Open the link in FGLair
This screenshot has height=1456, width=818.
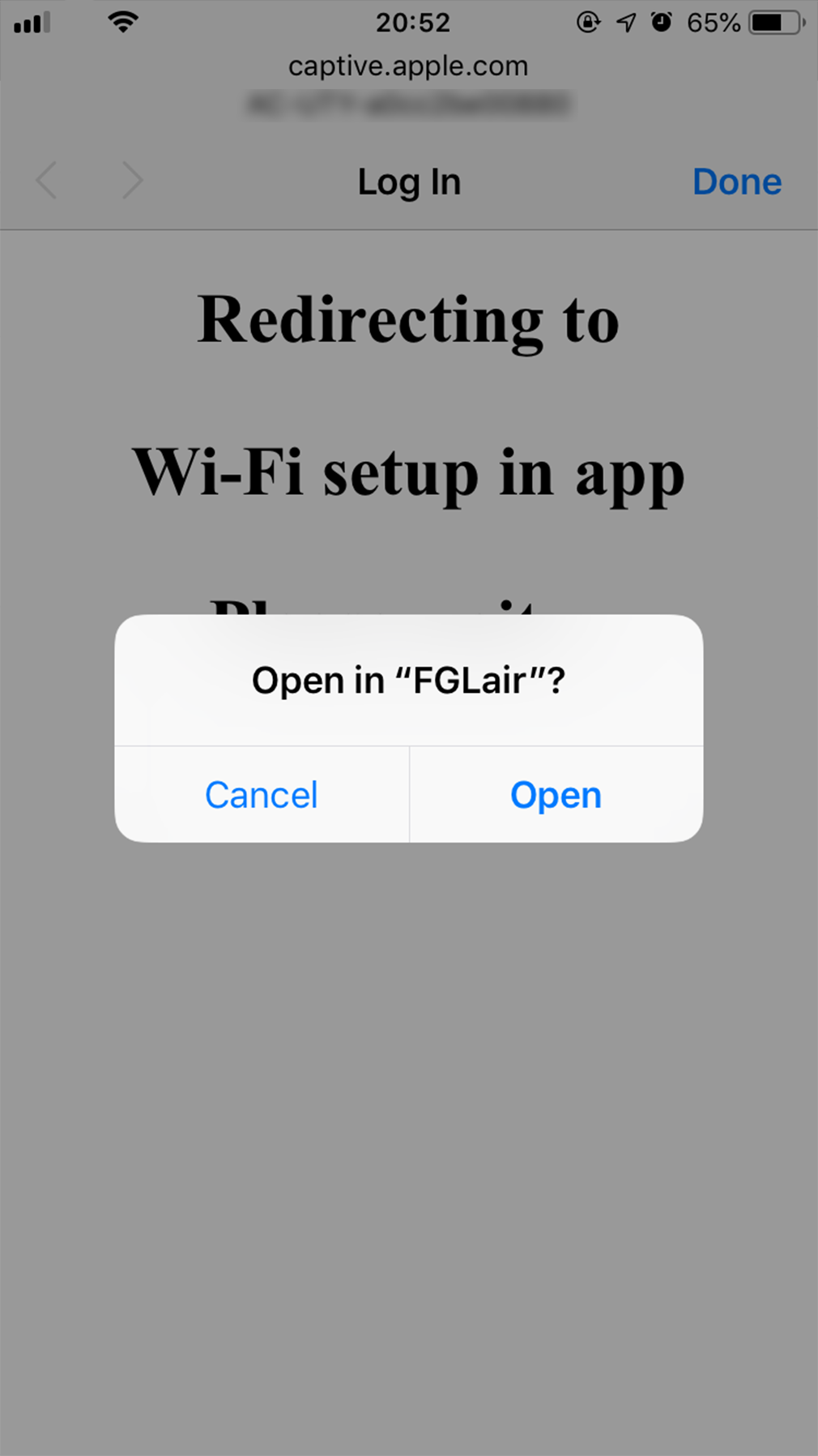[556, 795]
